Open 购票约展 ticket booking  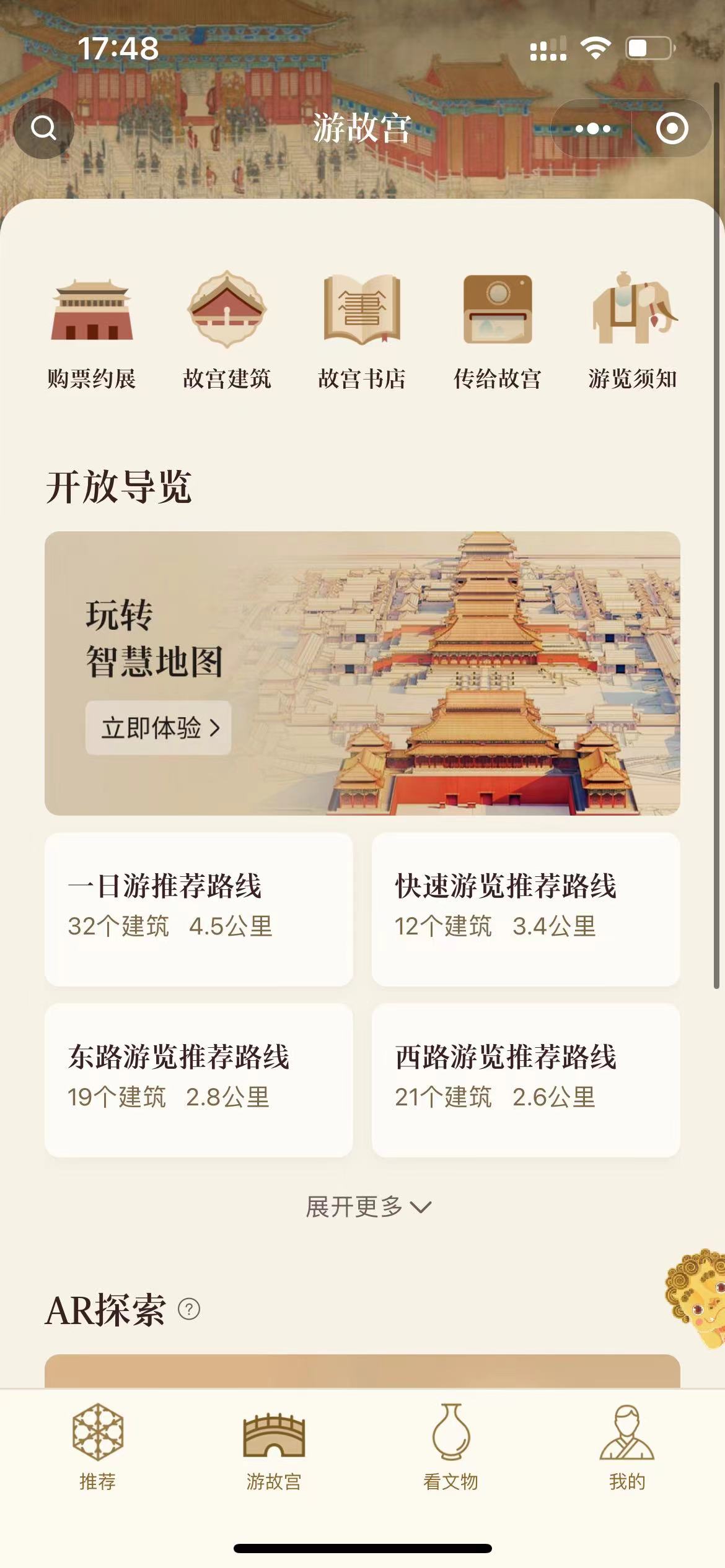tap(92, 331)
